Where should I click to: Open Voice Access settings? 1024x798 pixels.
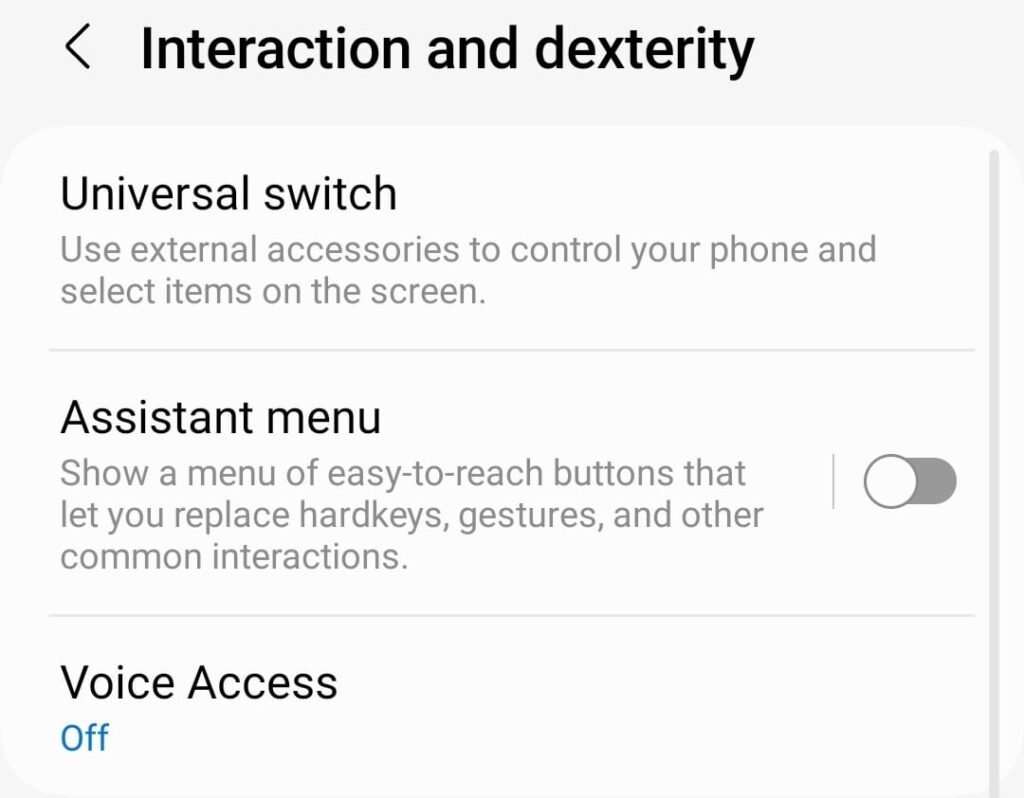pyautogui.click(x=400, y=705)
